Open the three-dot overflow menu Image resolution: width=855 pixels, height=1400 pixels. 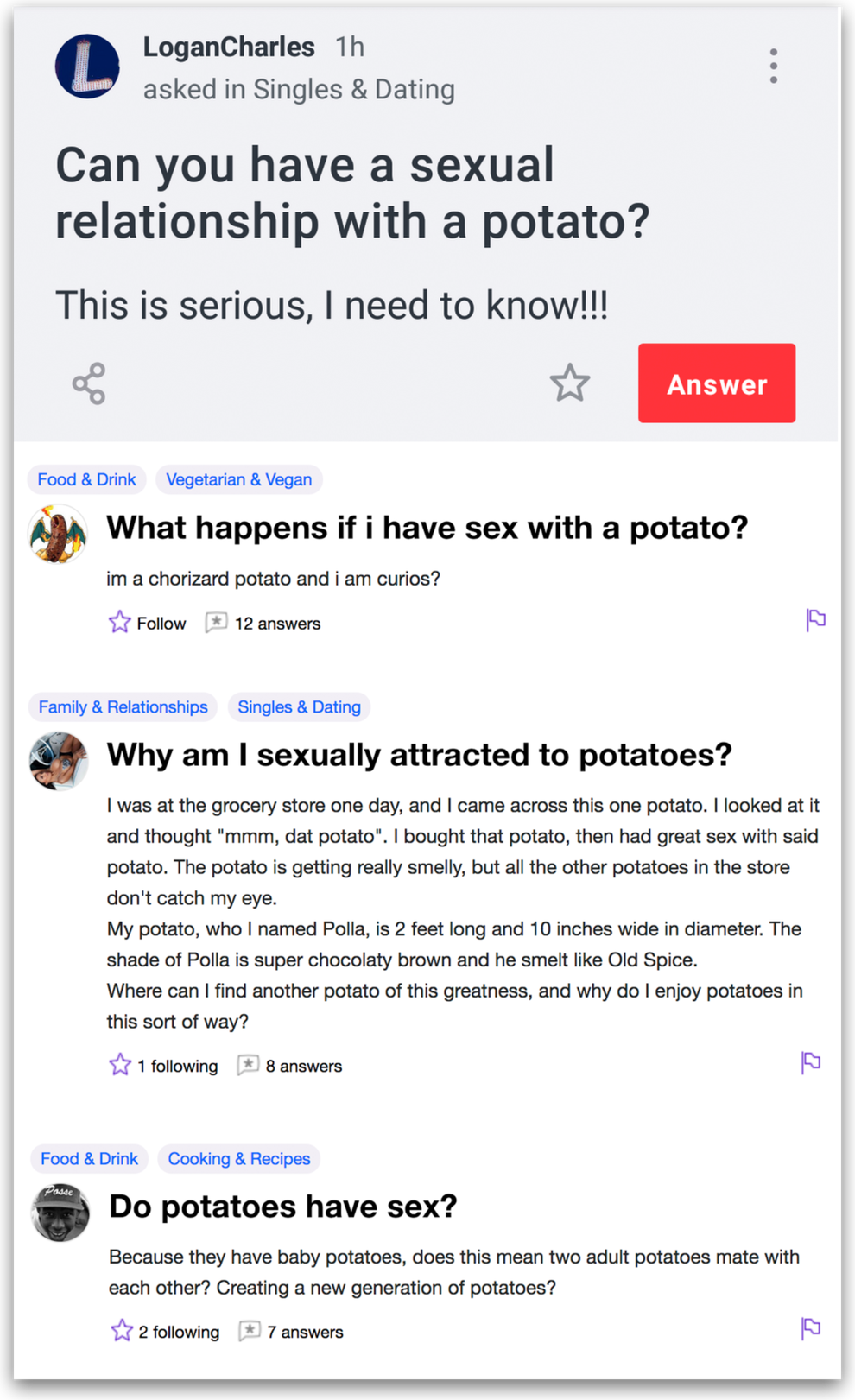(x=773, y=67)
